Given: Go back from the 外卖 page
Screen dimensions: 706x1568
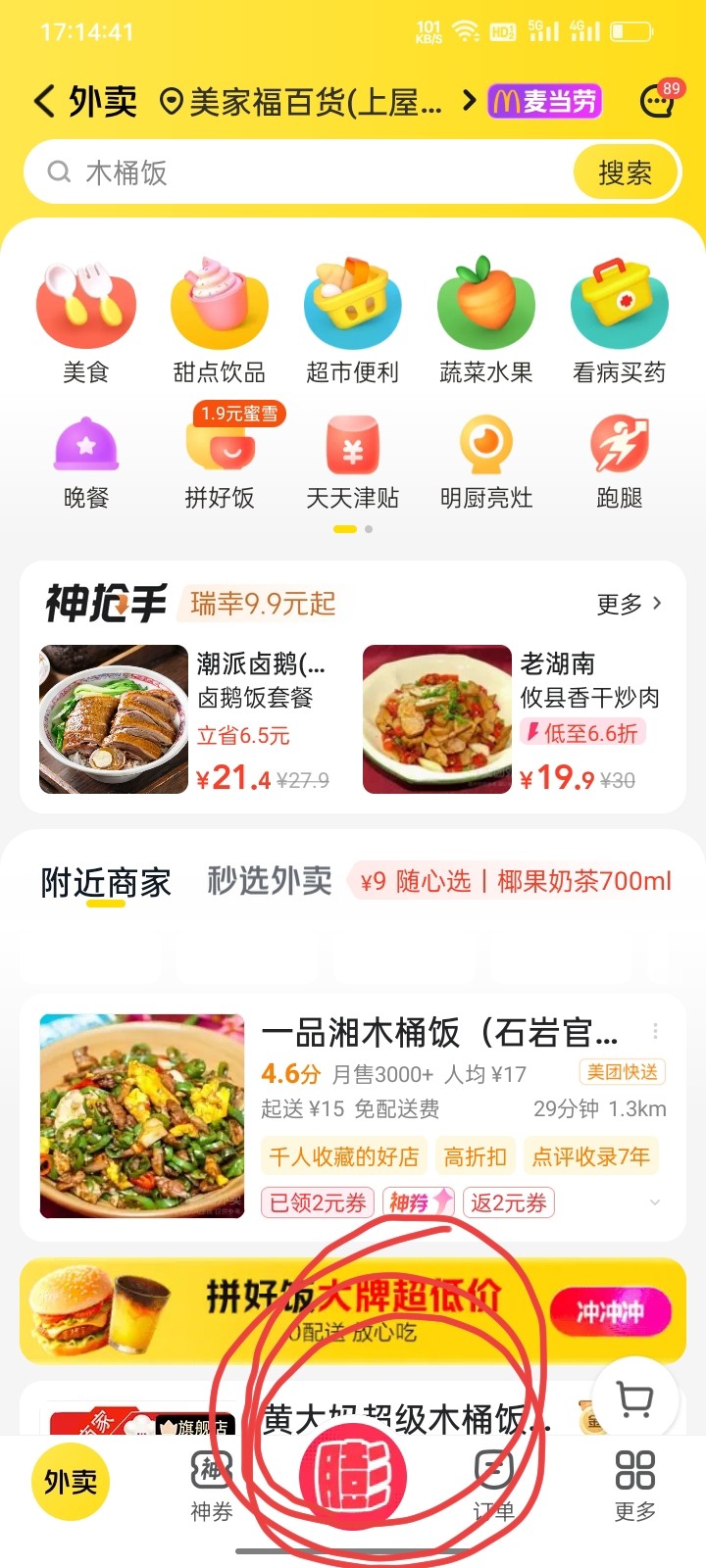Looking at the screenshot, I should (x=44, y=101).
